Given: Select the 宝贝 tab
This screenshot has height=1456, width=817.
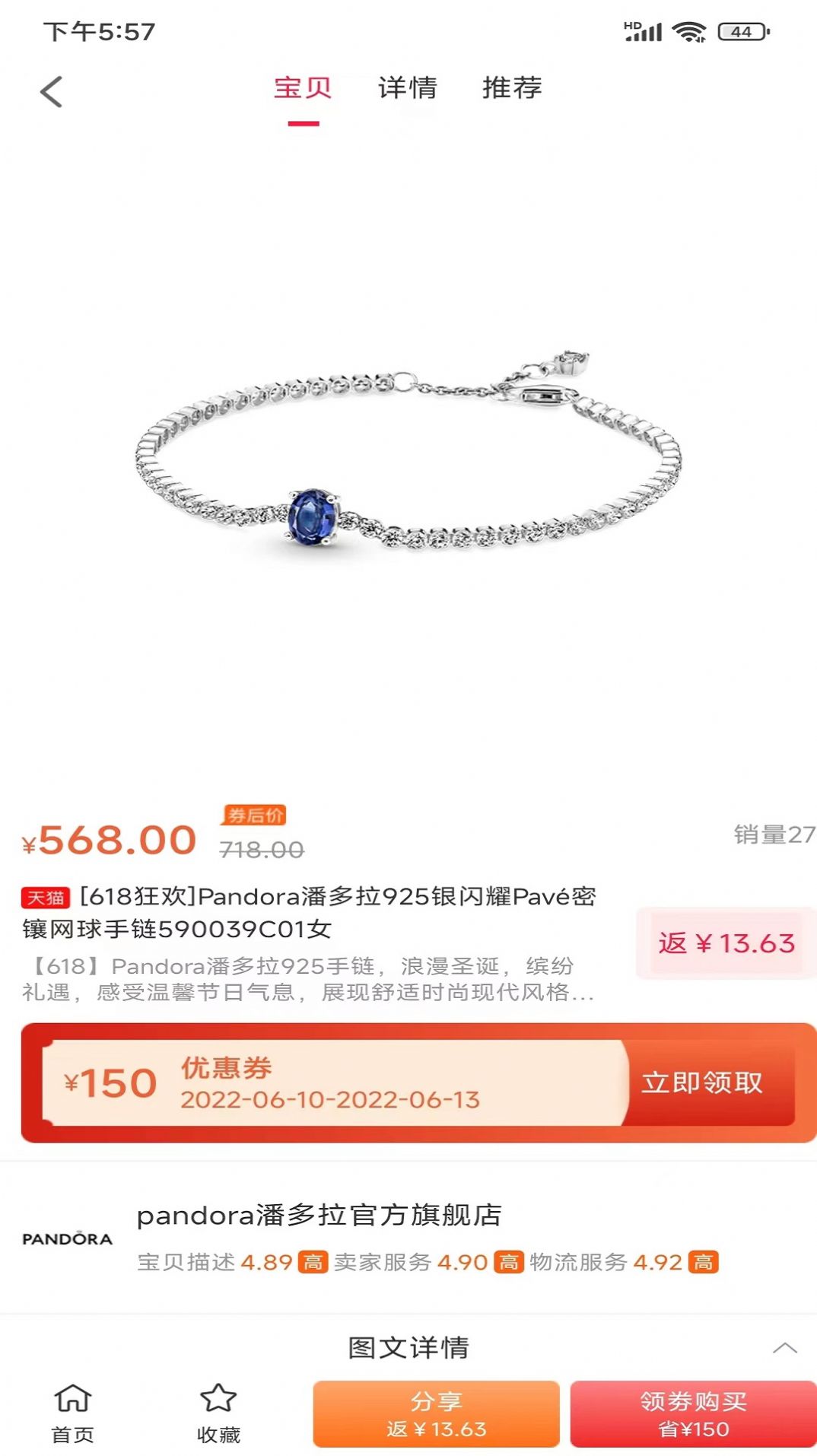Looking at the screenshot, I should coord(303,88).
